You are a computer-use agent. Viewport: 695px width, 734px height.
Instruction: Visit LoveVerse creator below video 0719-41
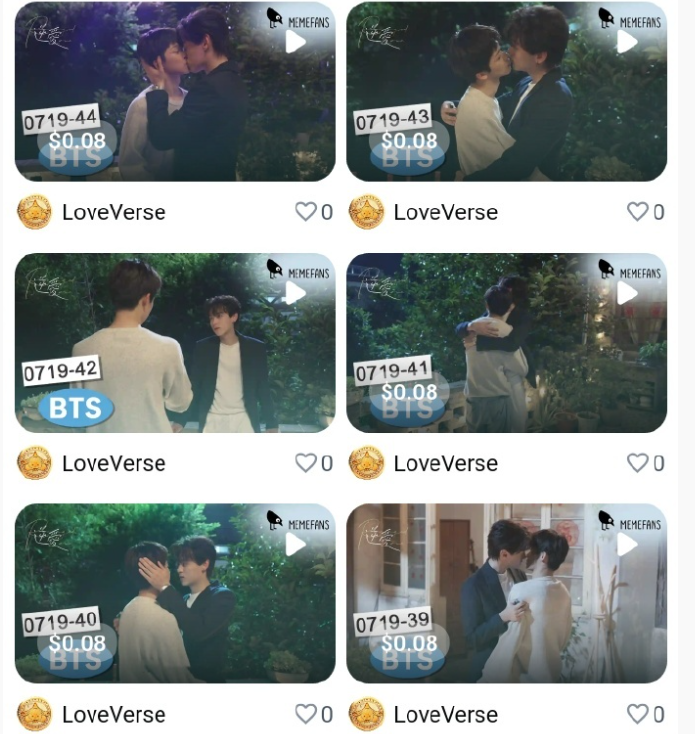click(444, 463)
